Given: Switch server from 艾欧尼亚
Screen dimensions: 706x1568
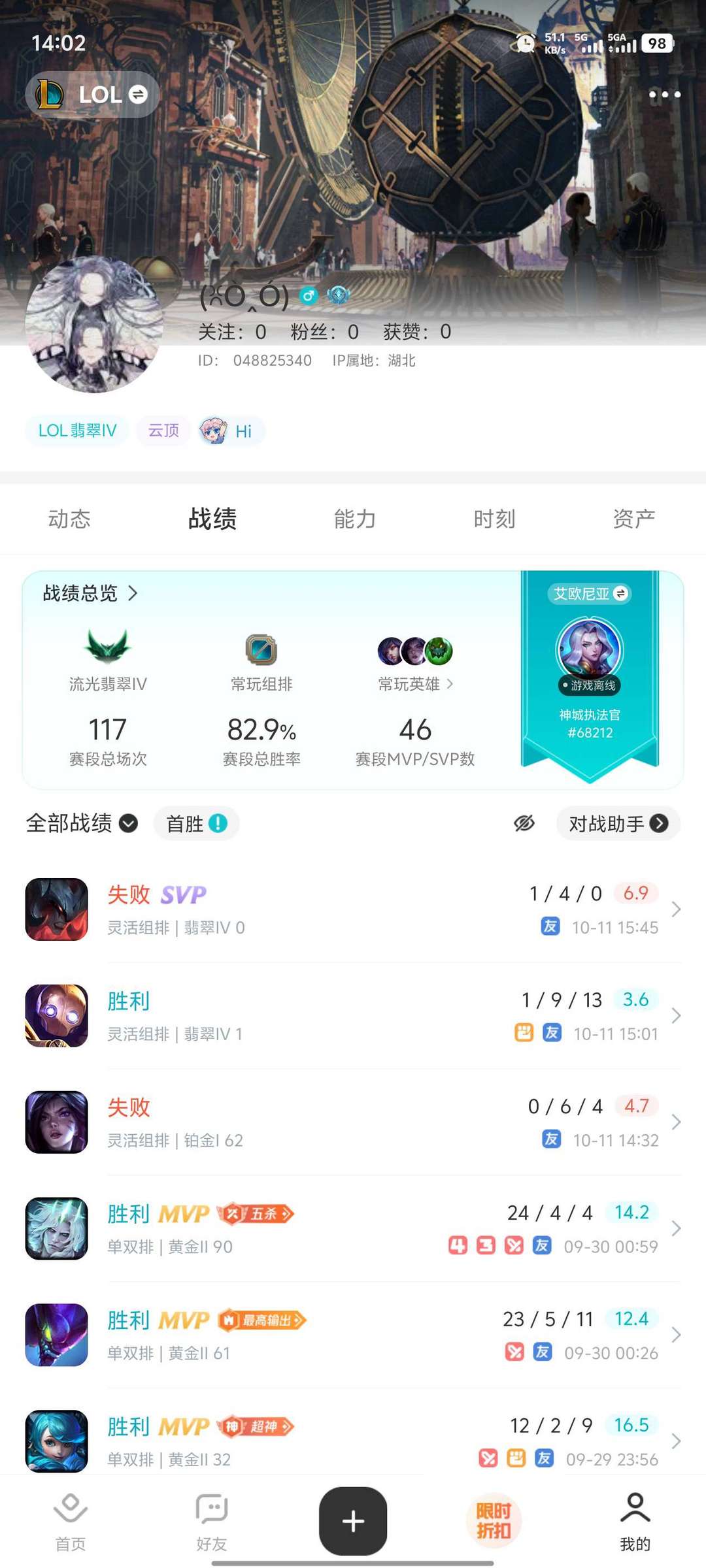Looking at the screenshot, I should point(590,593).
